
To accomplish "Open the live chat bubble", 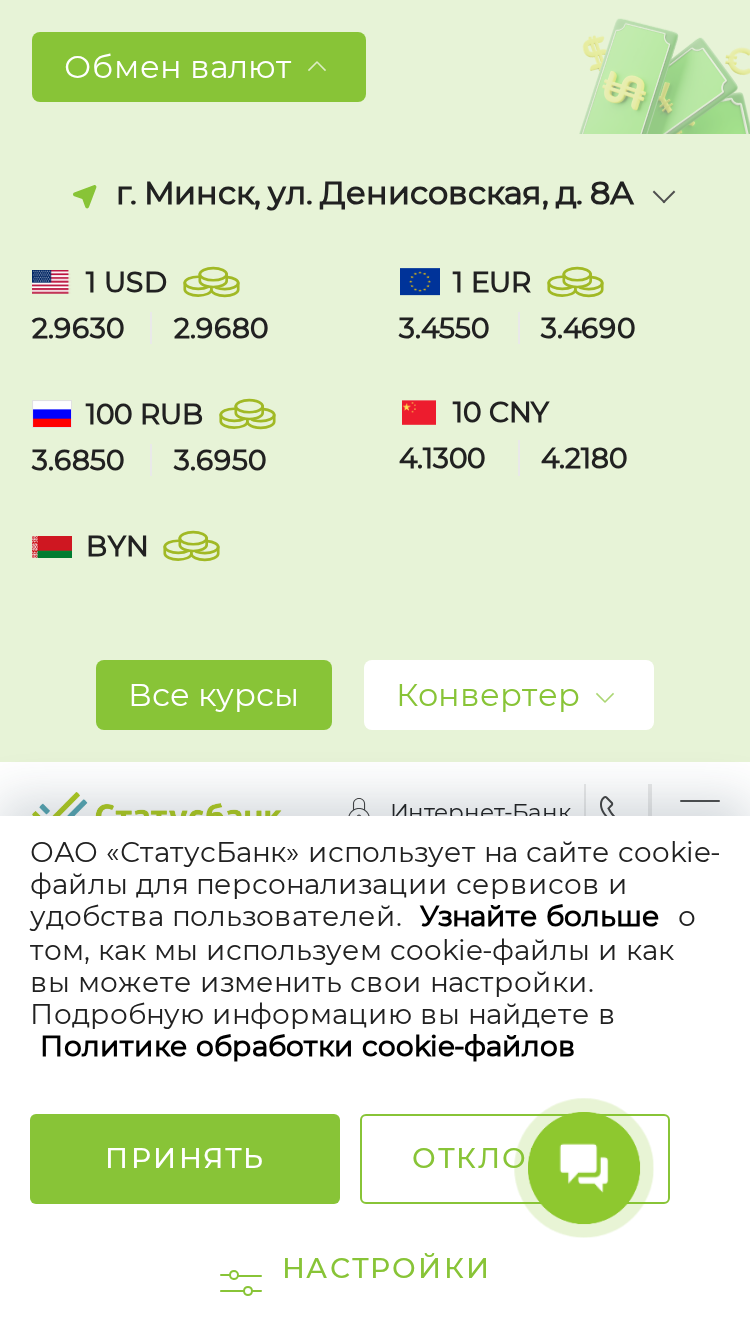I will [584, 1168].
